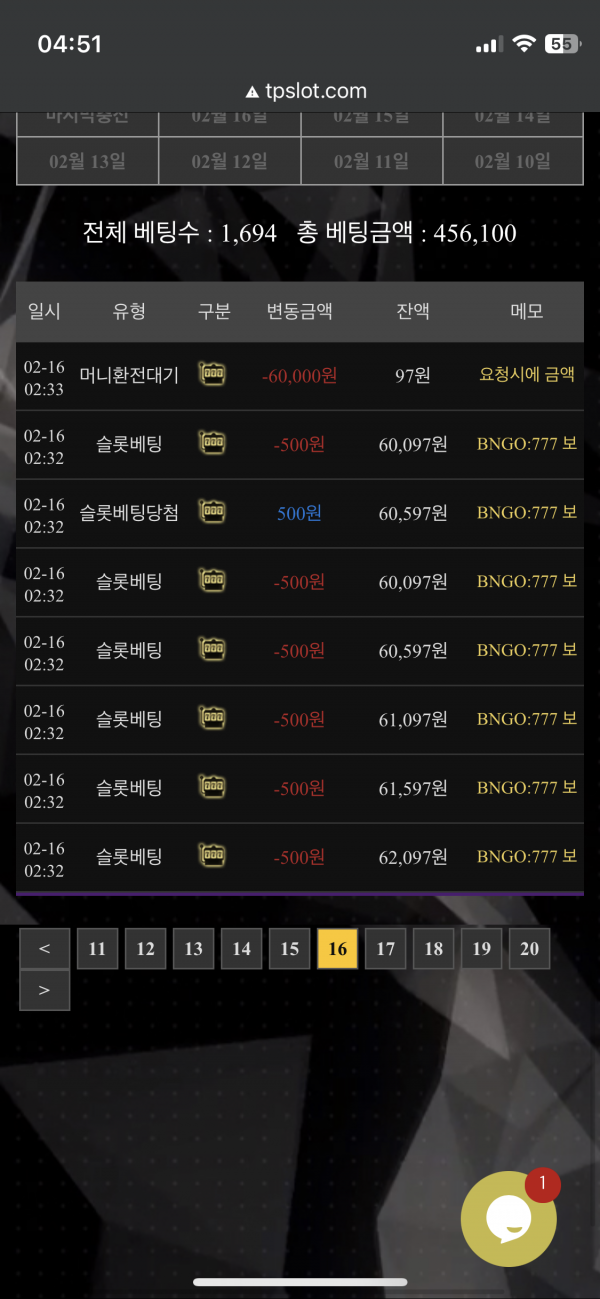Viewport: 600px width, 1299px height.
Task: Open page 19 of results
Action: pos(481,949)
